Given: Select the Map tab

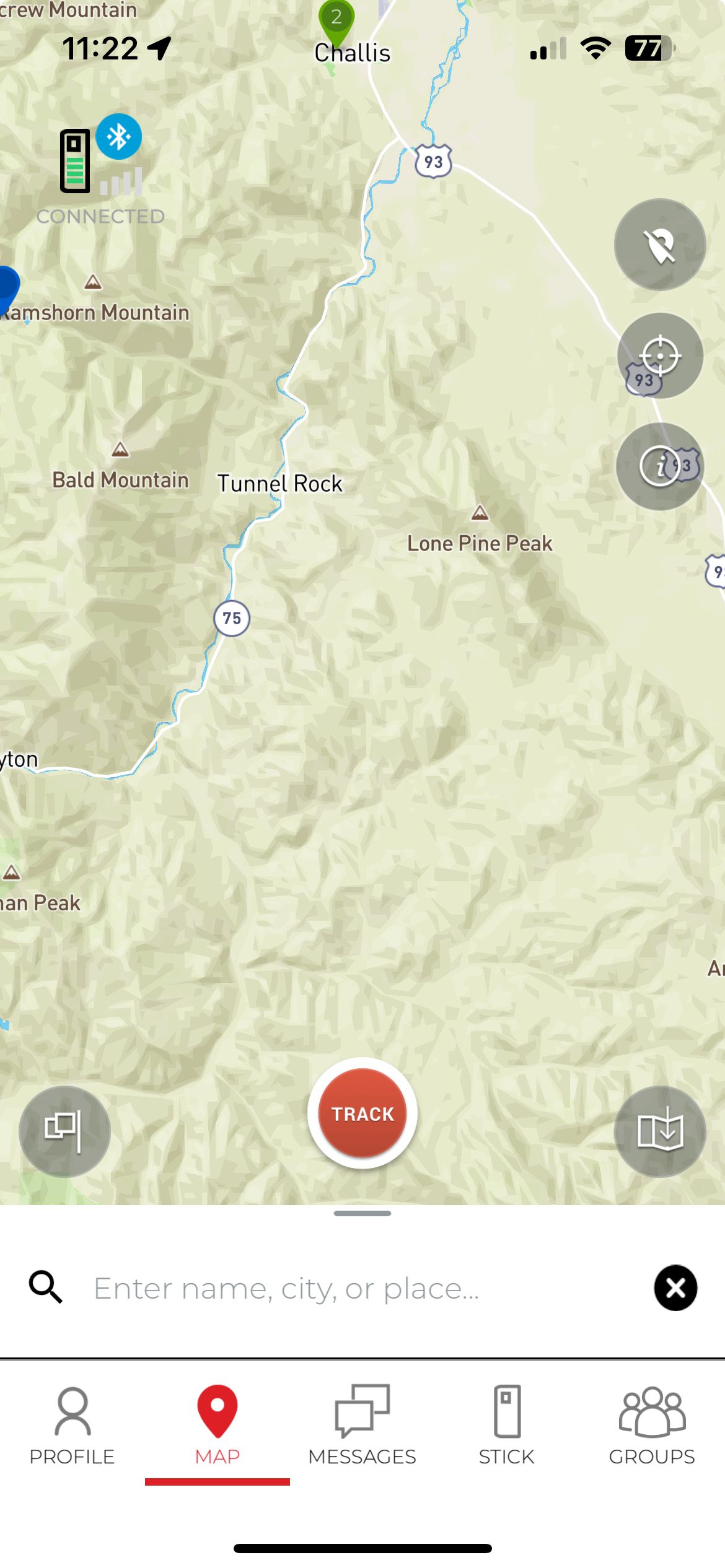Looking at the screenshot, I should coord(217,1426).
